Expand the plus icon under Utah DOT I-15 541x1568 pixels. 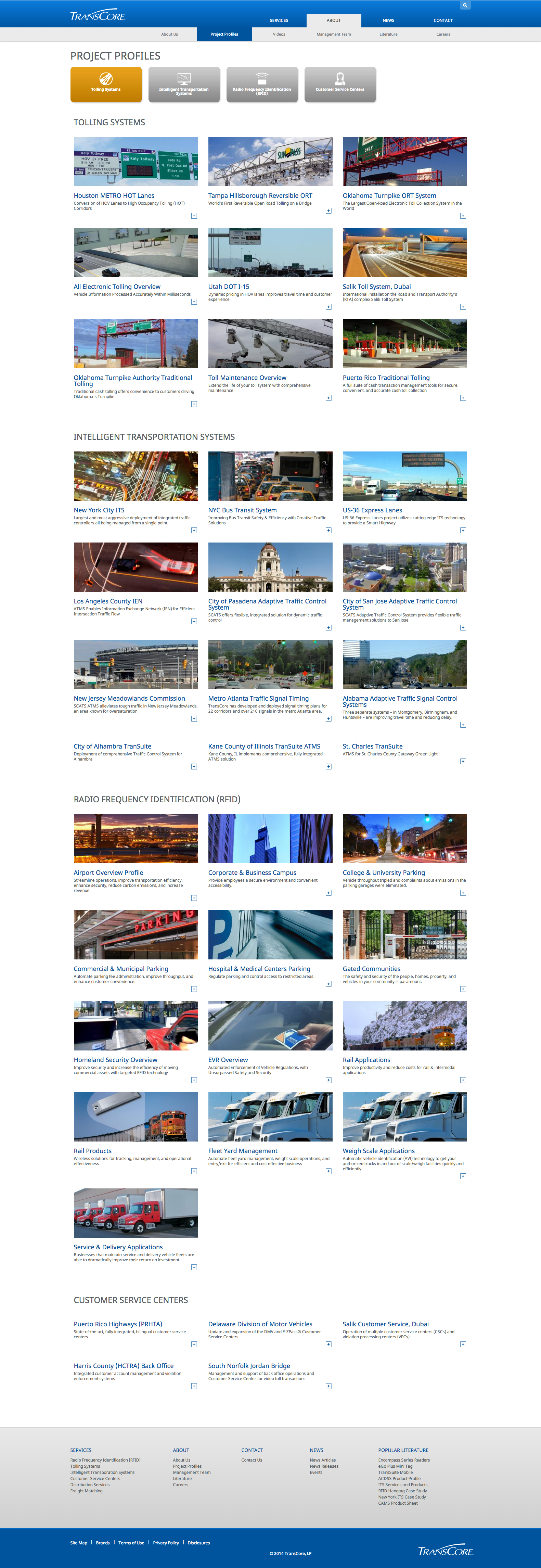point(329,307)
